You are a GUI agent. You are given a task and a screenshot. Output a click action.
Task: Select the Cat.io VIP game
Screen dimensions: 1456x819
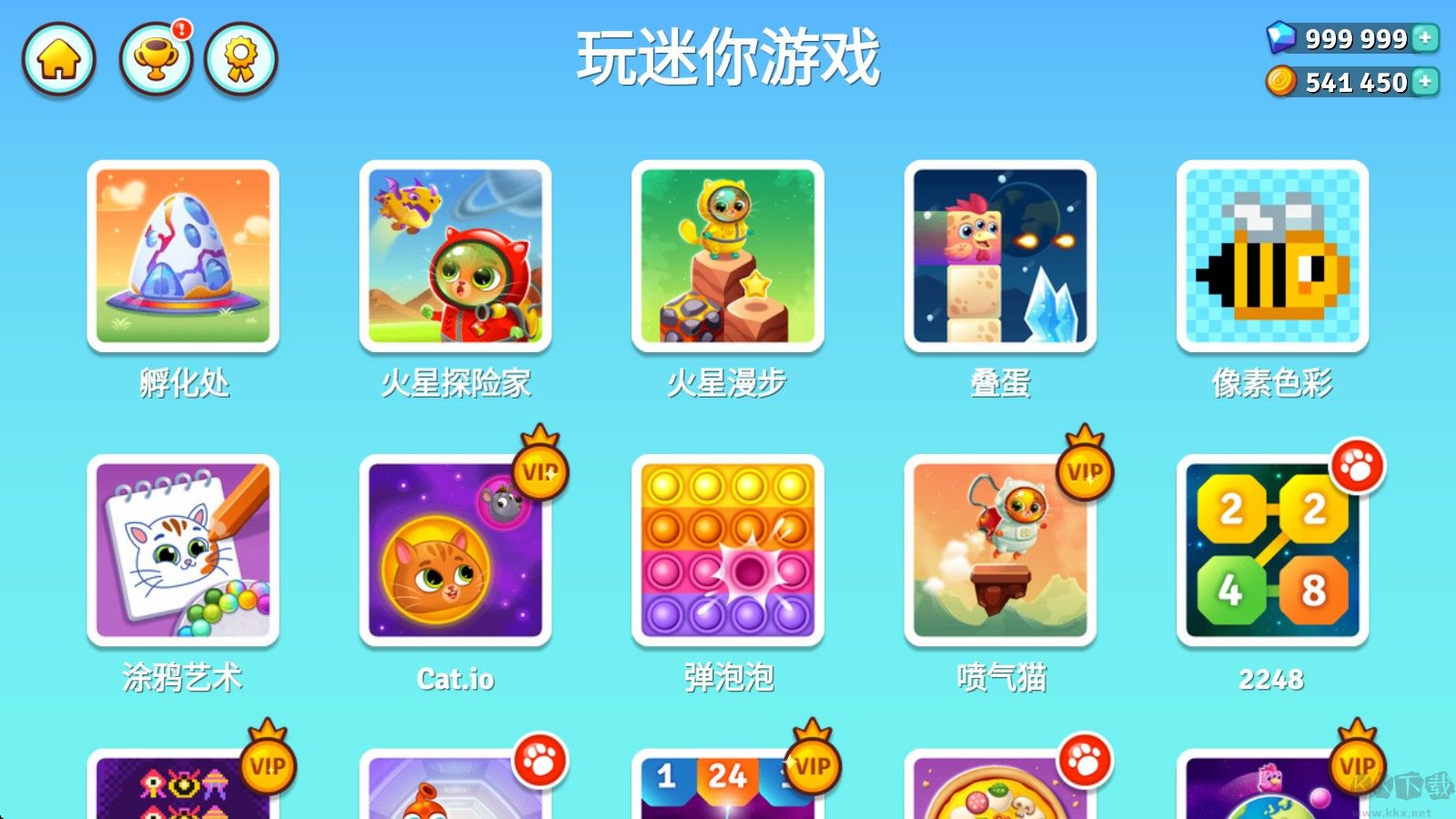pyautogui.click(x=455, y=551)
